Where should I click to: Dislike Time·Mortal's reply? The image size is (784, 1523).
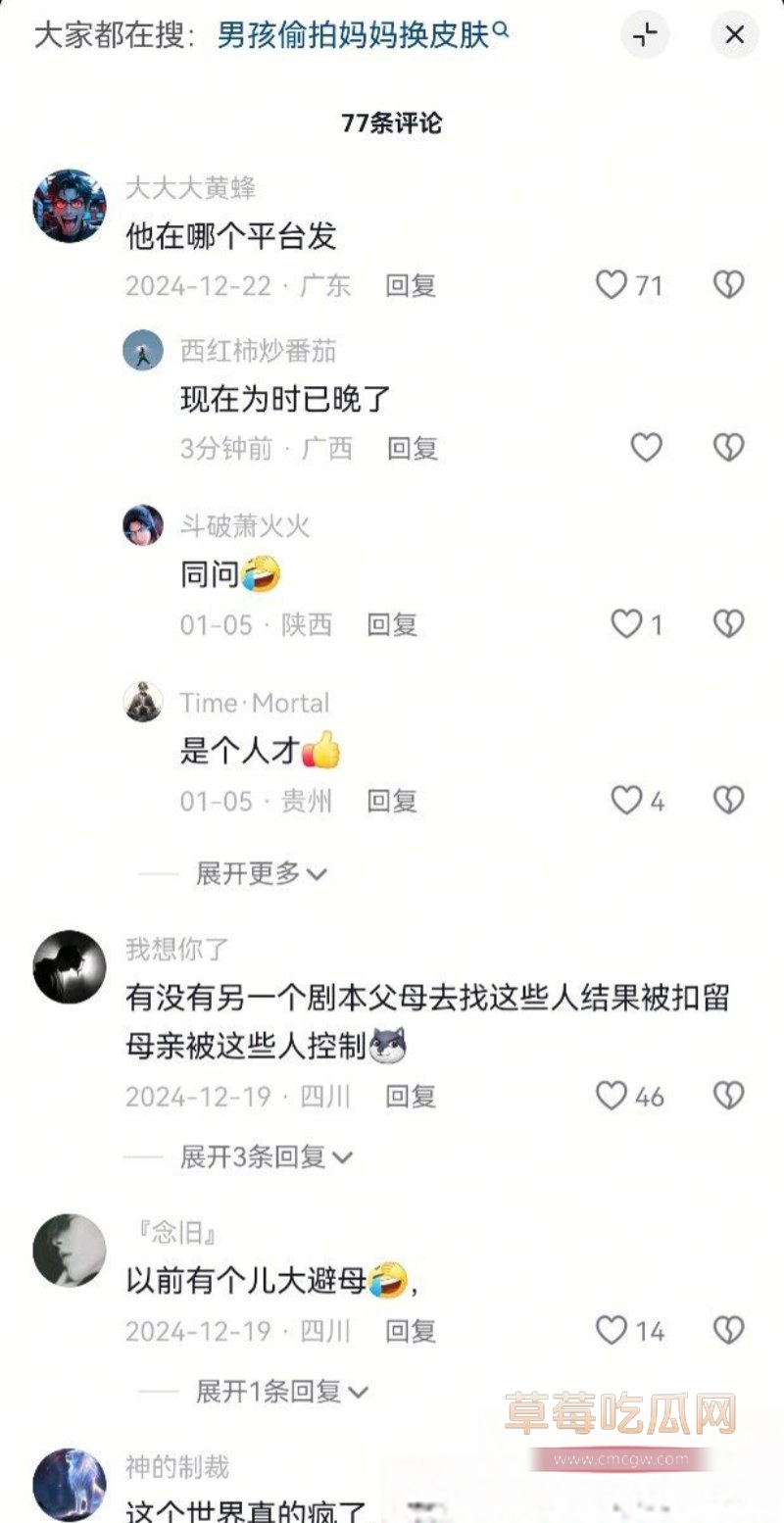tap(728, 801)
